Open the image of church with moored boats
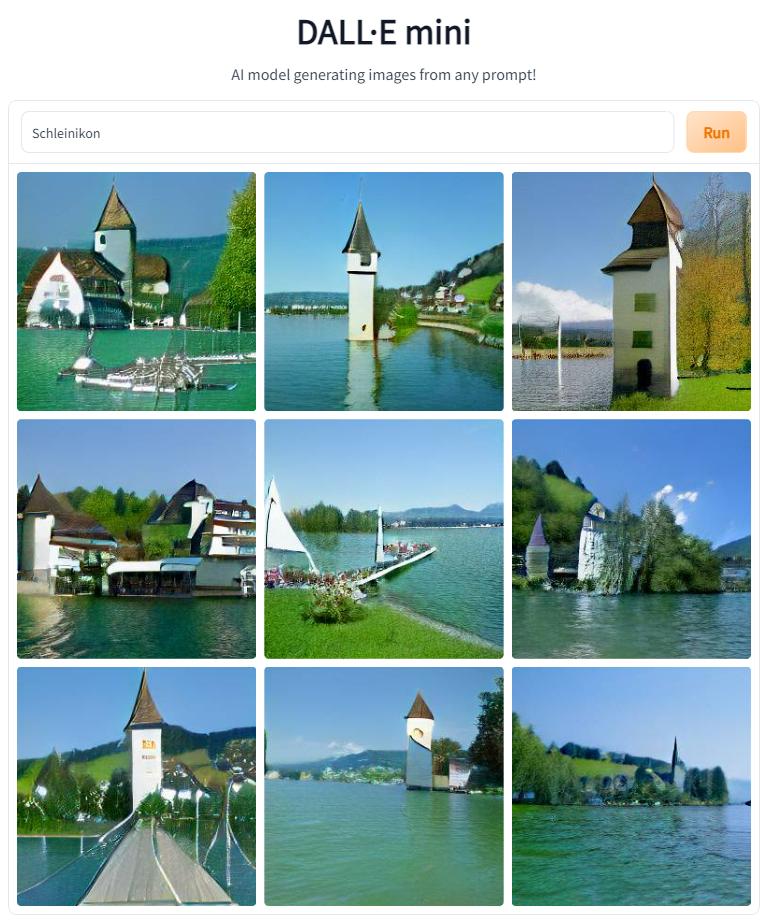The height and width of the screenshot is (924, 768). [136, 291]
